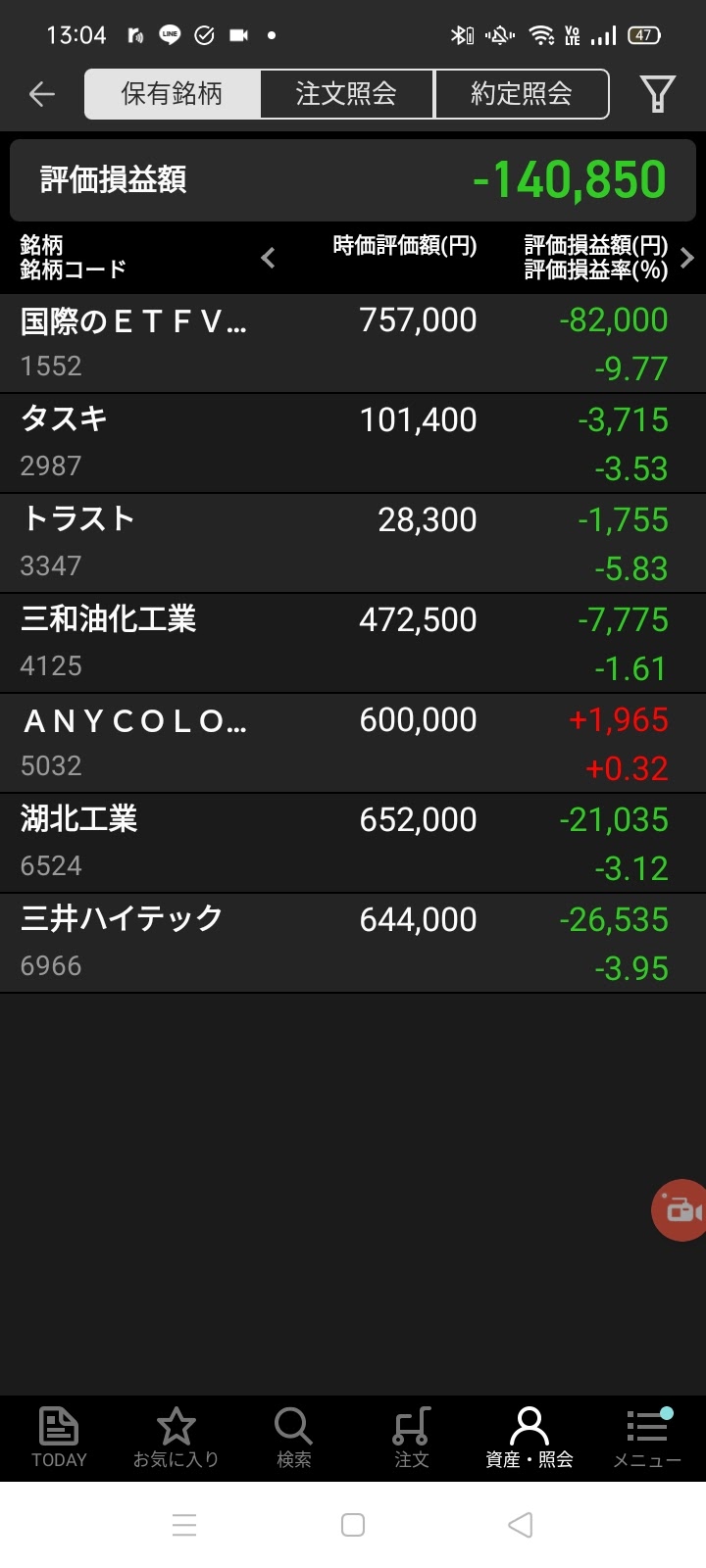Open the トラスト 3347 holding

pyautogui.click(x=353, y=543)
